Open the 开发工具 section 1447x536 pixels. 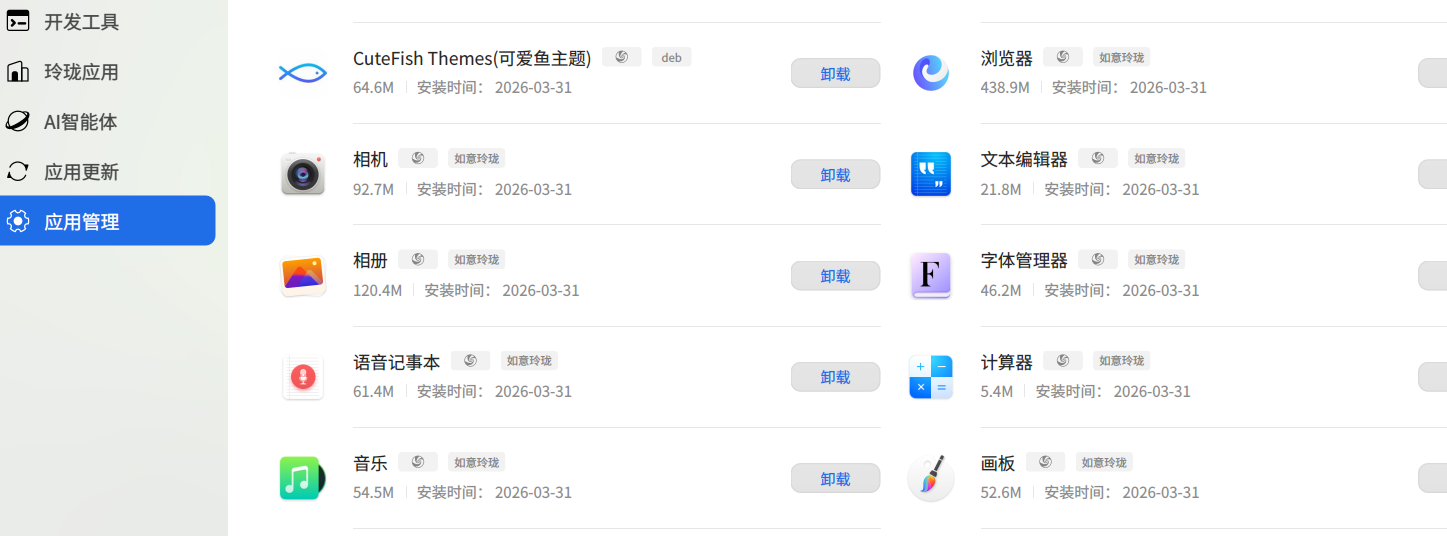click(81, 22)
